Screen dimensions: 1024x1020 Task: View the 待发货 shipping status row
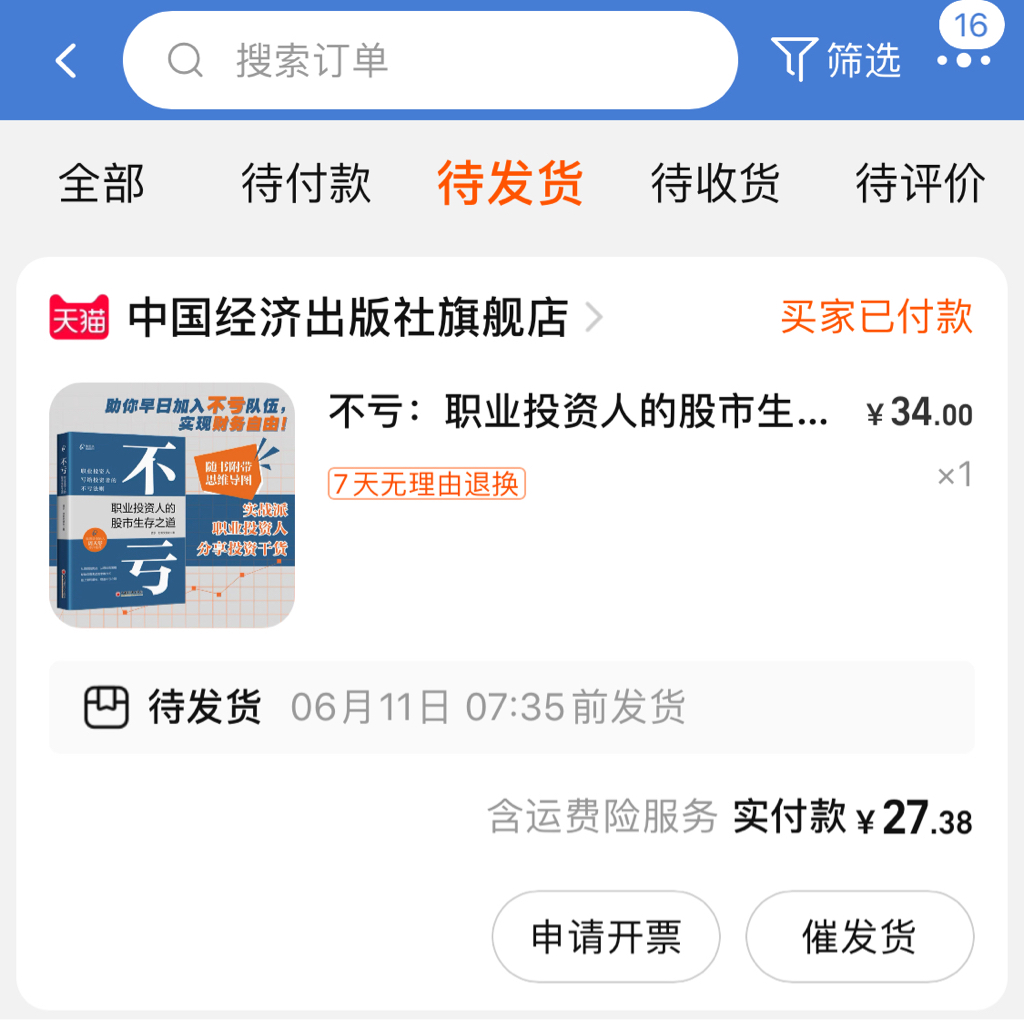click(512, 708)
